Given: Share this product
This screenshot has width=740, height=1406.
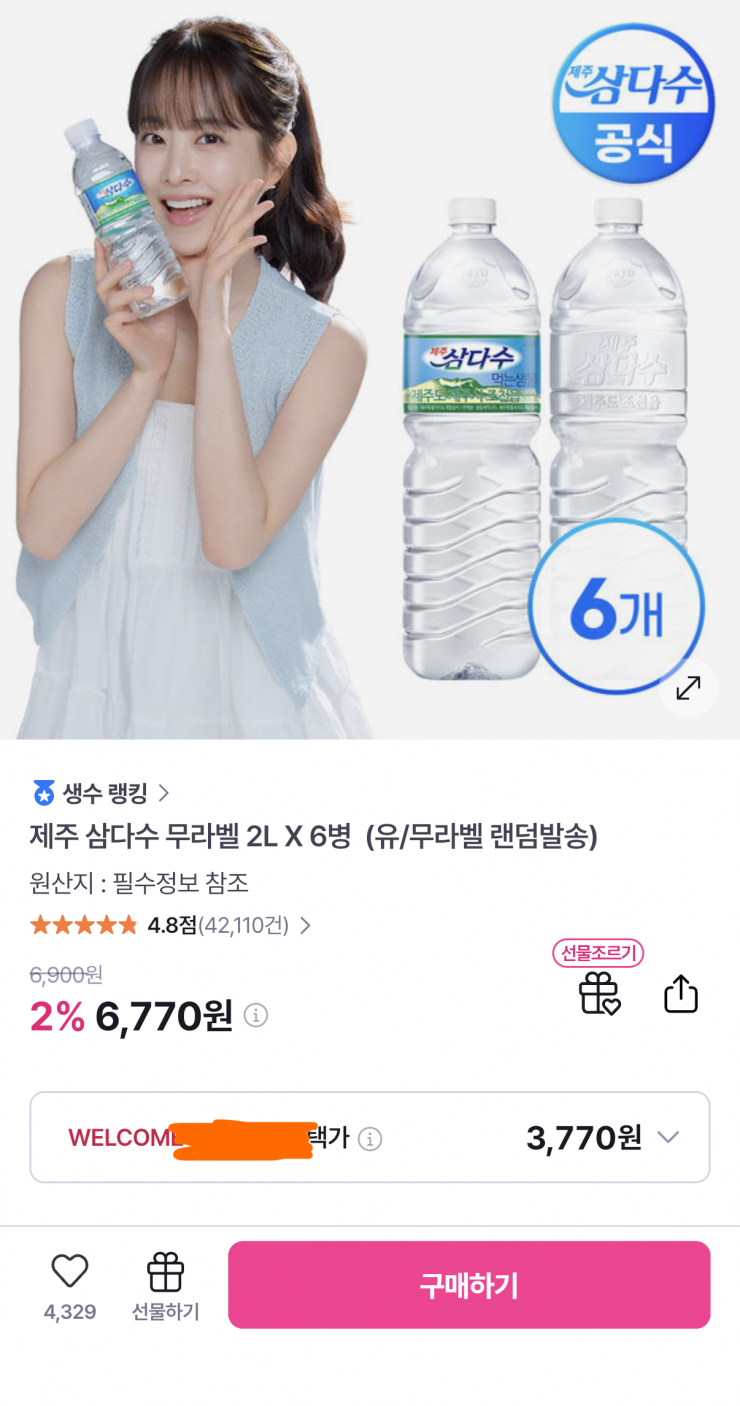Looking at the screenshot, I should [x=681, y=994].
